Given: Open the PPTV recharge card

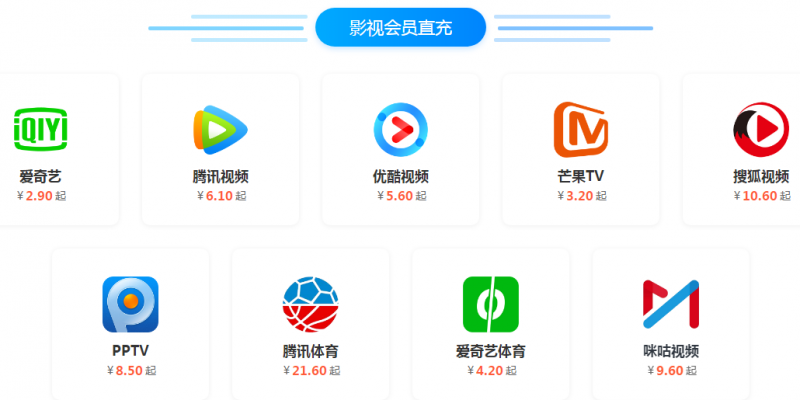Looking at the screenshot, I should [130, 322].
